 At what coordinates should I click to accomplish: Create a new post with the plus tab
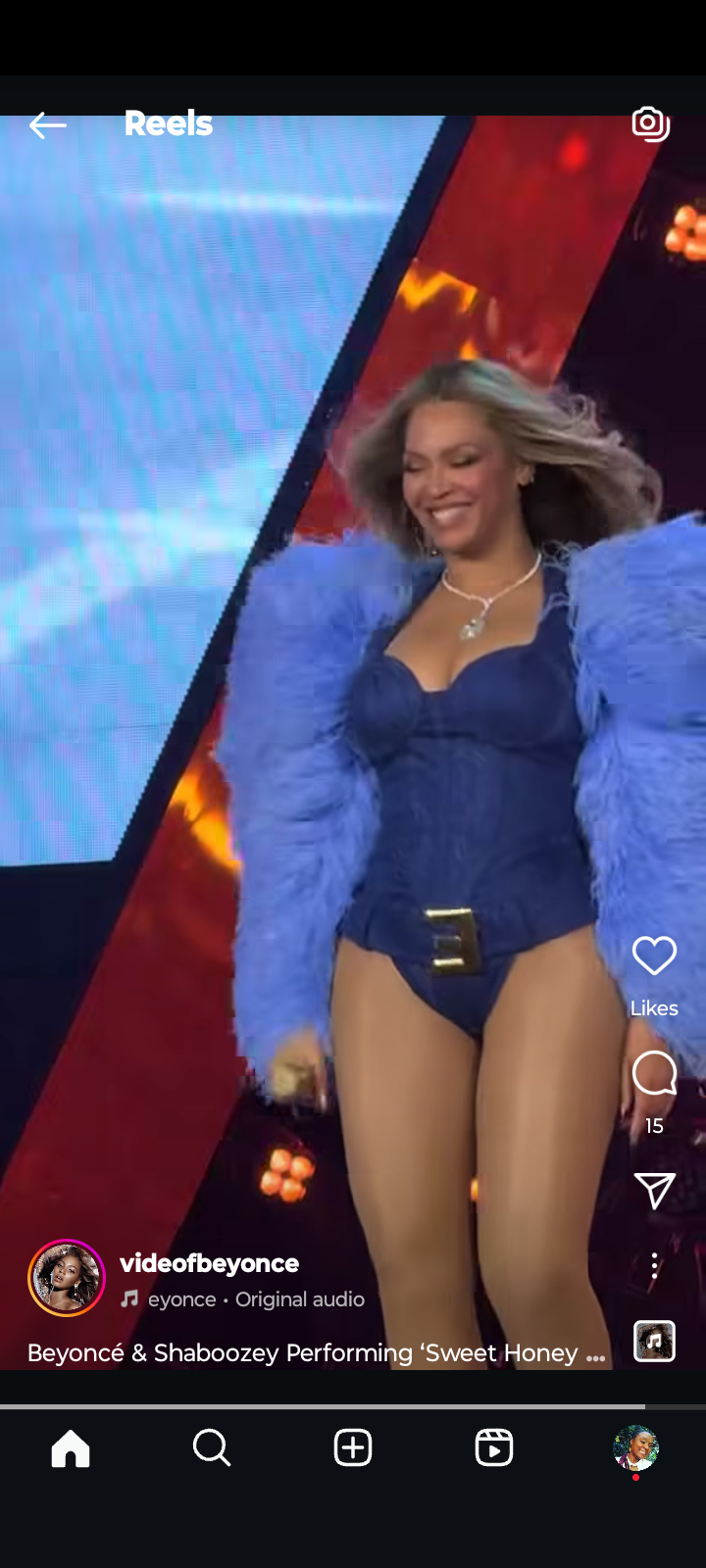tap(353, 1447)
